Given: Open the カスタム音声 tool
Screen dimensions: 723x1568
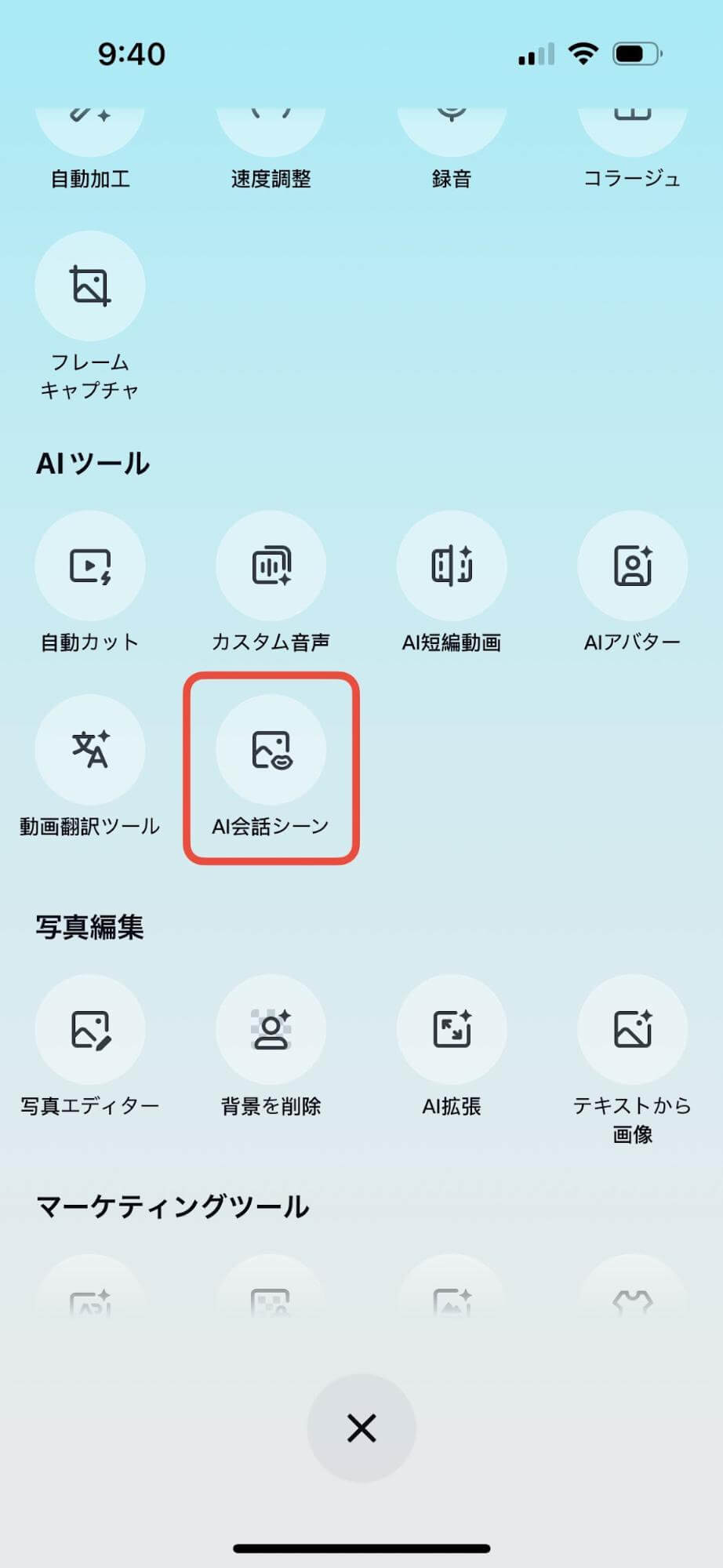Looking at the screenshot, I should 271,566.
